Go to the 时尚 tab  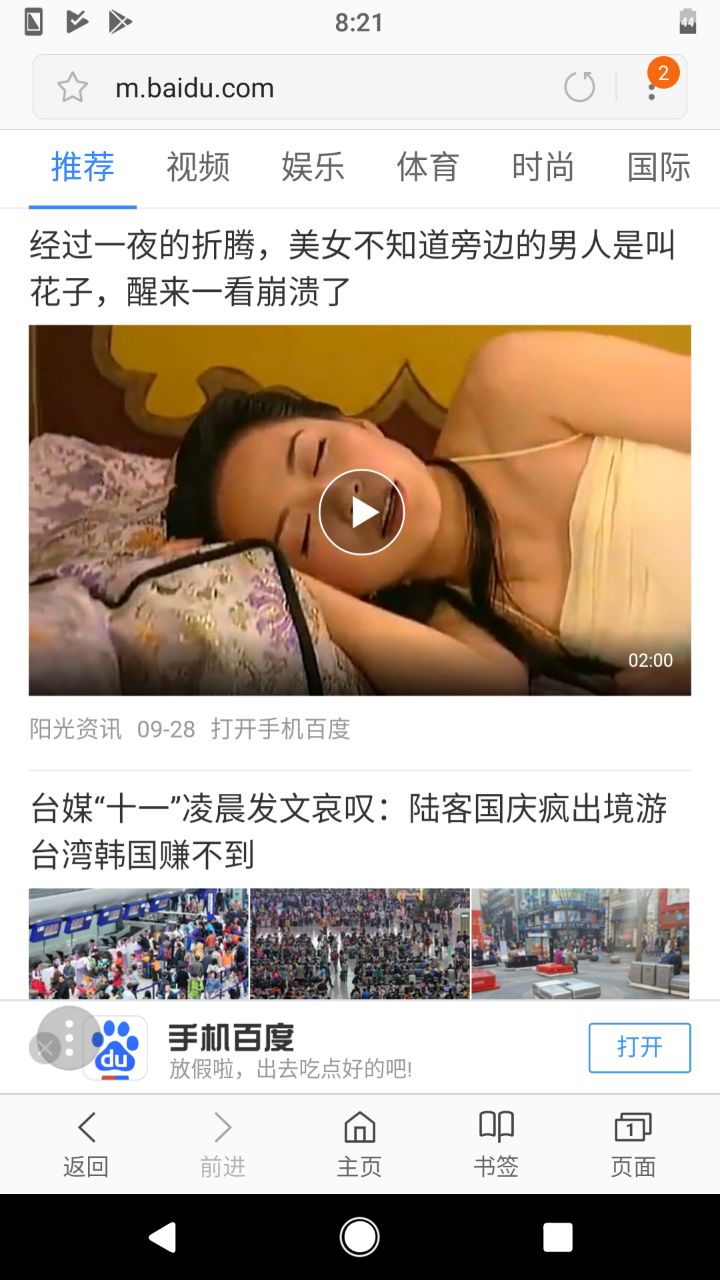pyautogui.click(x=543, y=167)
